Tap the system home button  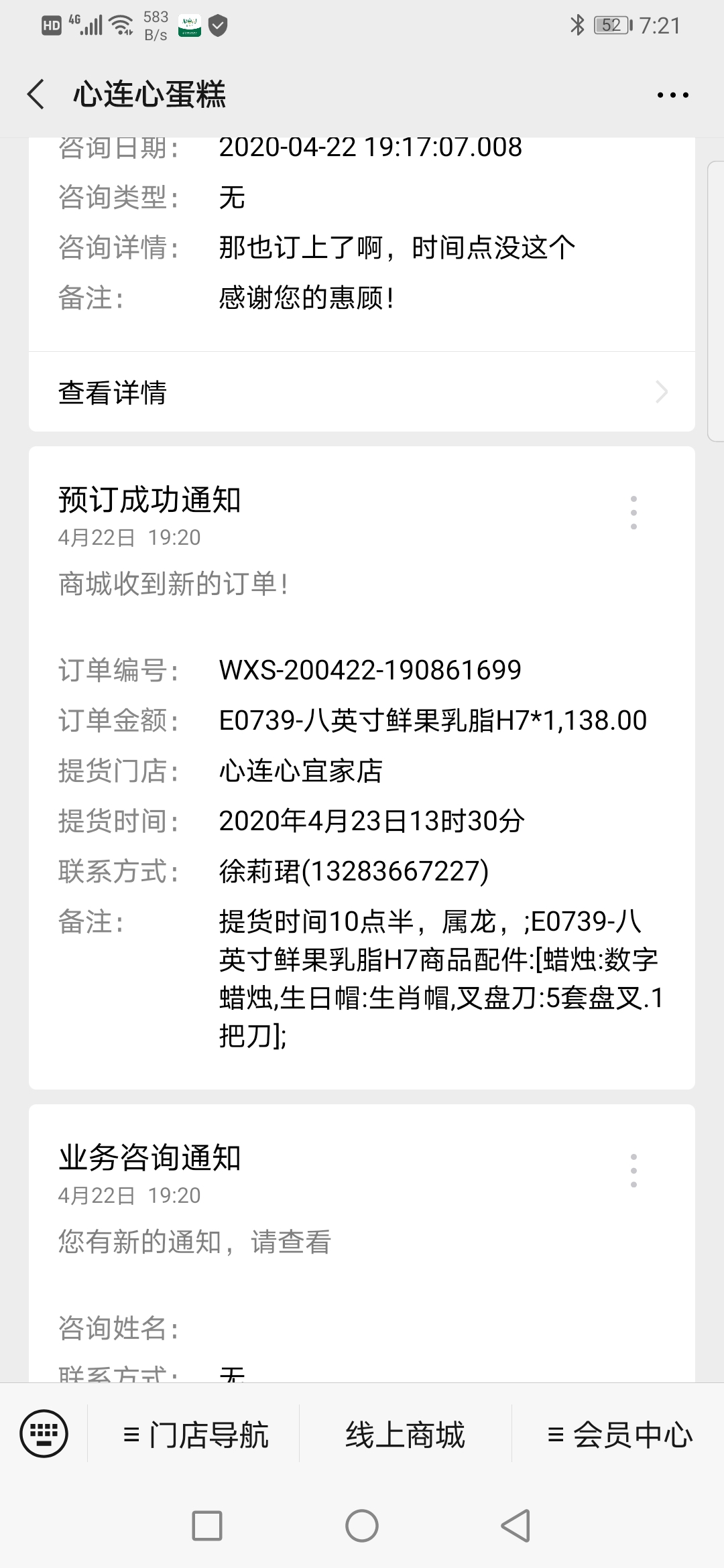[362, 1526]
